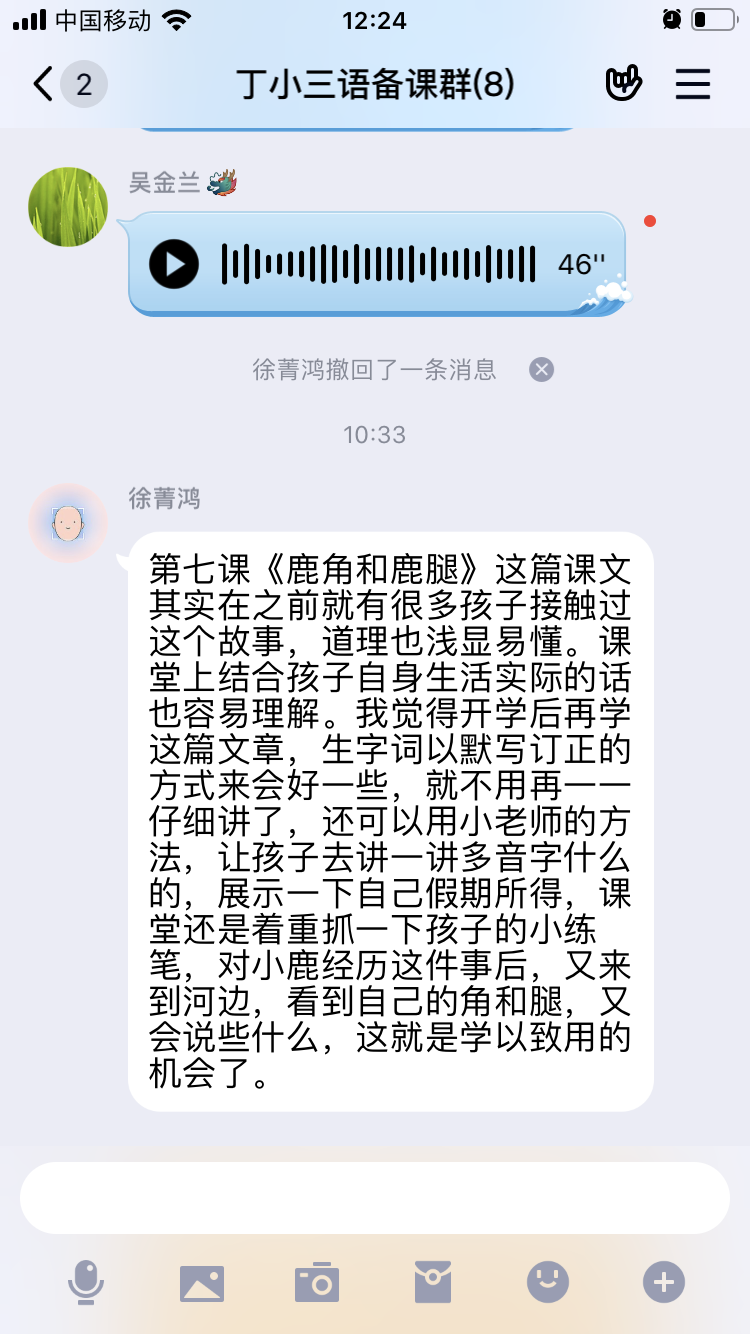Go back to the message list
The height and width of the screenshot is (1334, 750).
click(44, 84)
